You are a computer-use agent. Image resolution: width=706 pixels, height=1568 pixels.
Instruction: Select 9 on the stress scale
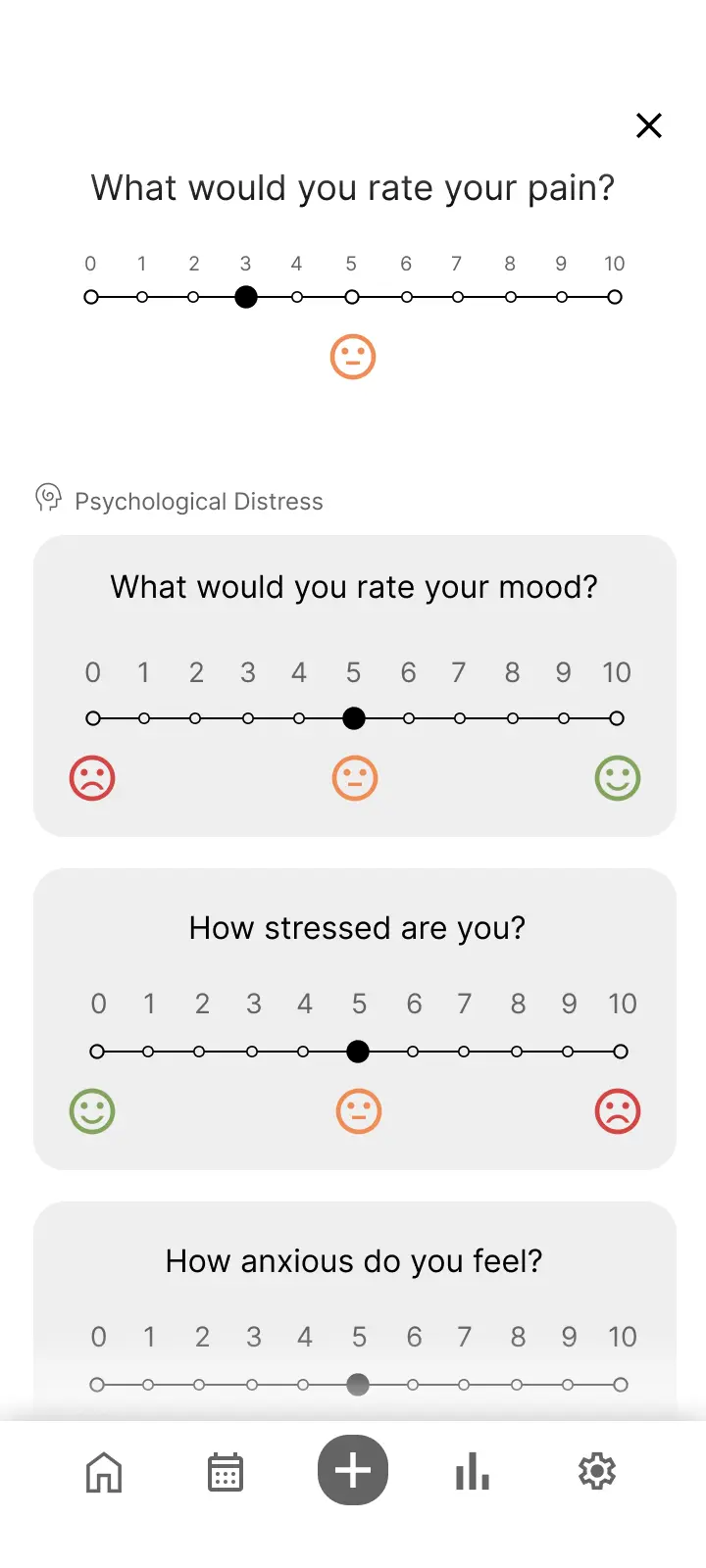[x=568, y=1052]
